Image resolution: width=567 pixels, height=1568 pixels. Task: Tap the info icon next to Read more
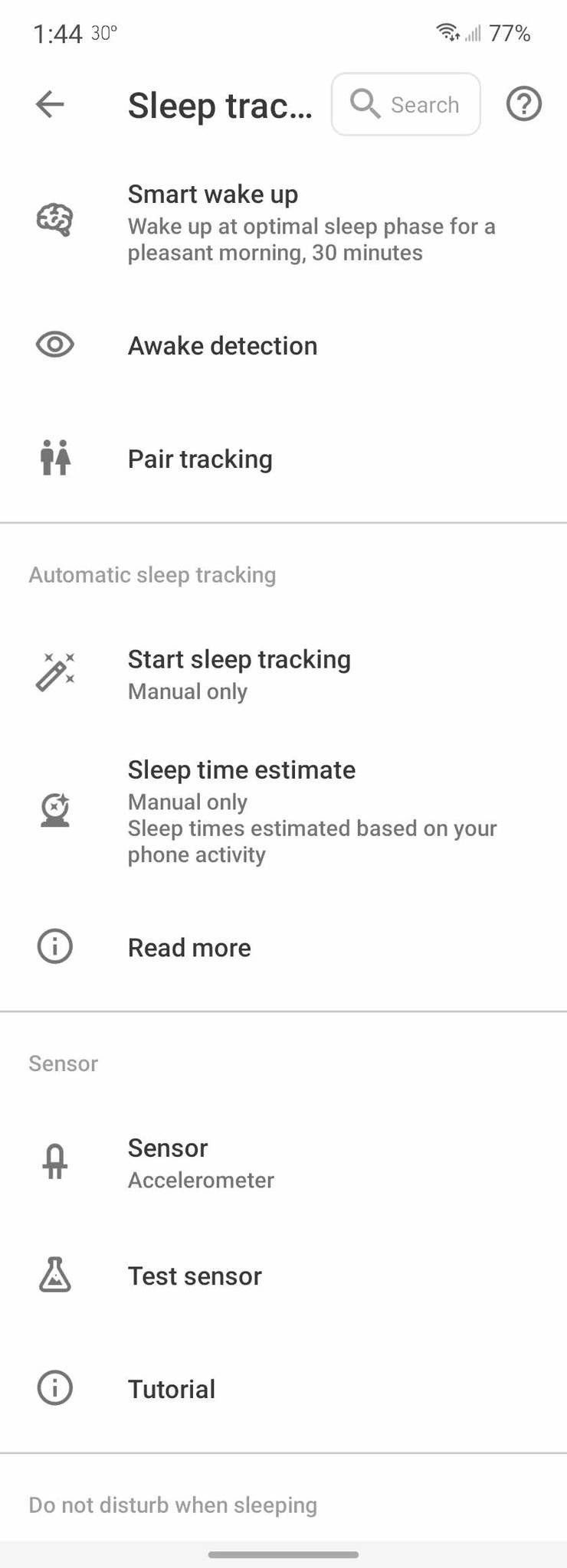[54, 946]
